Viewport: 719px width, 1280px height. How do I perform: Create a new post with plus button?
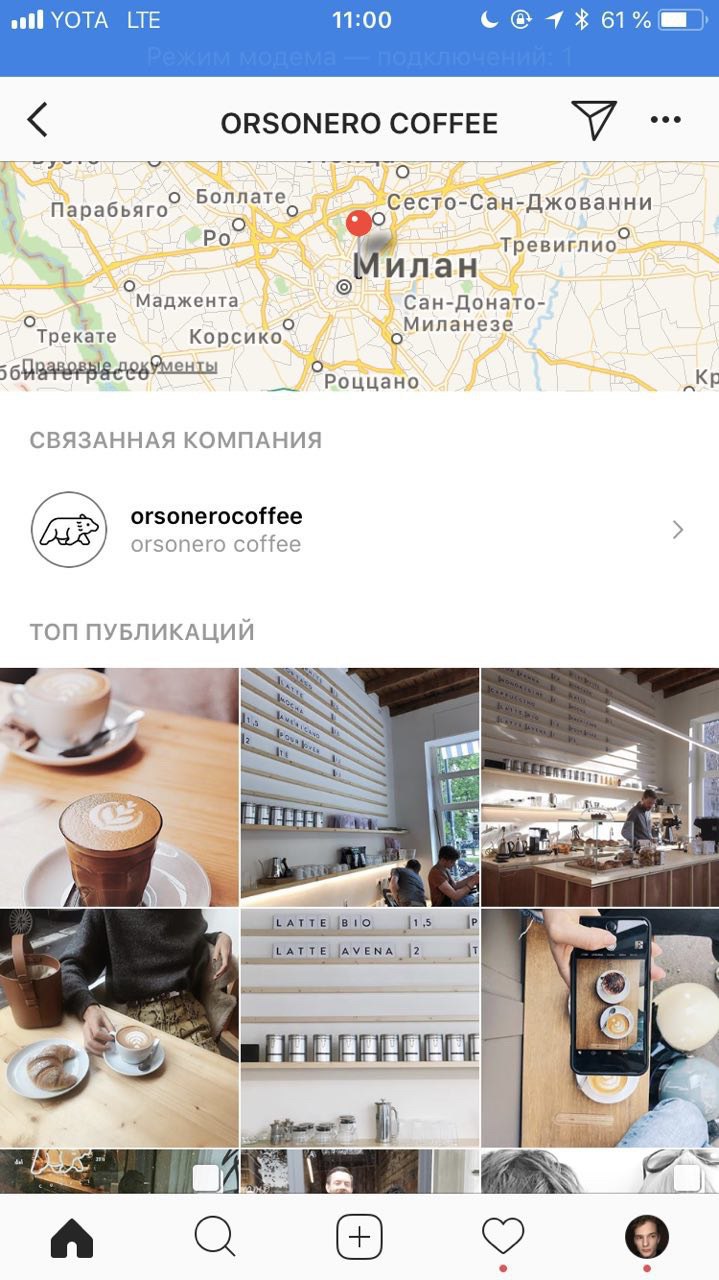click(359, 1238)
